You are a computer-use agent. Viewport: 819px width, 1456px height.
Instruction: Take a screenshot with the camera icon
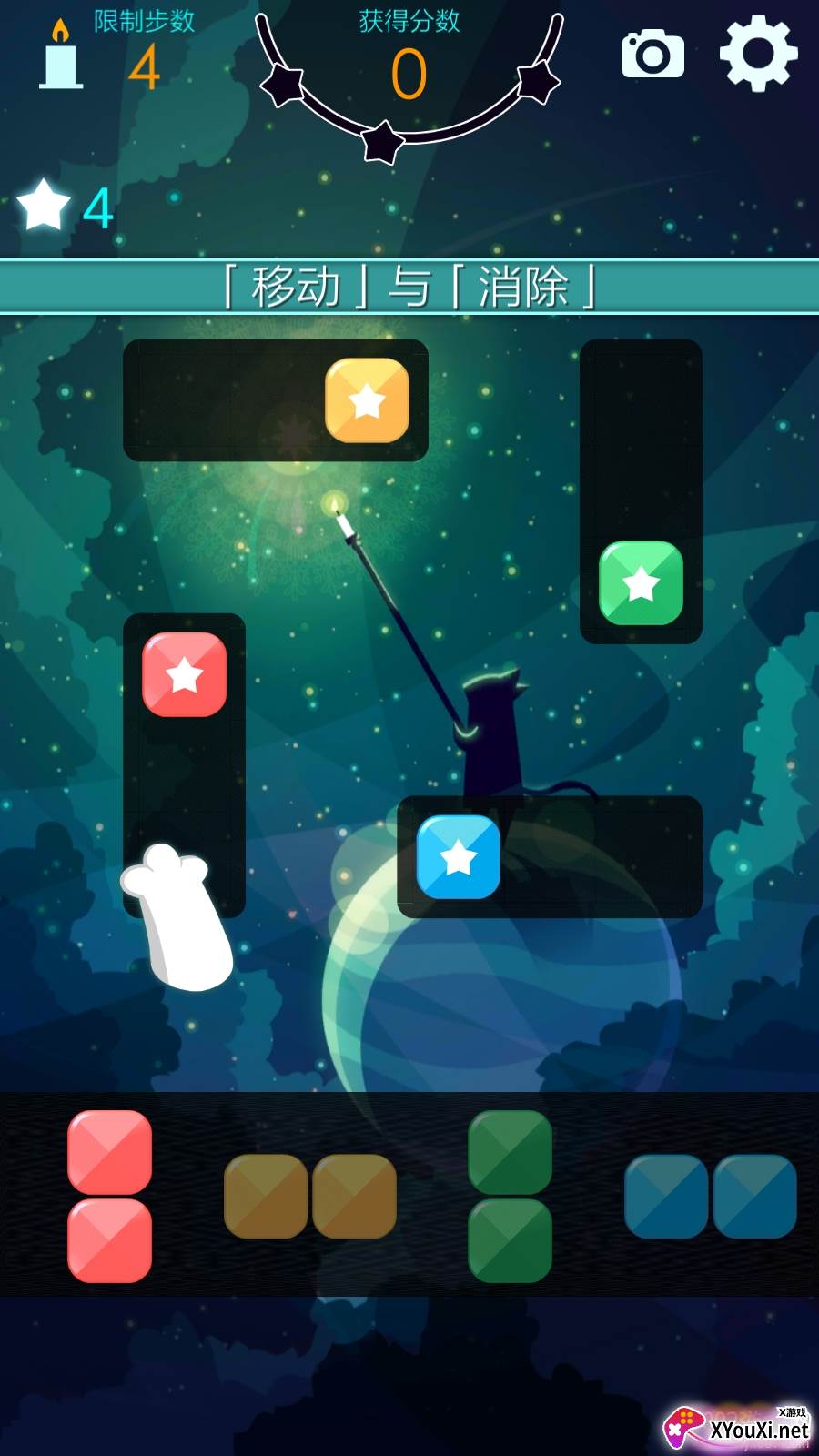pos(652,54)
